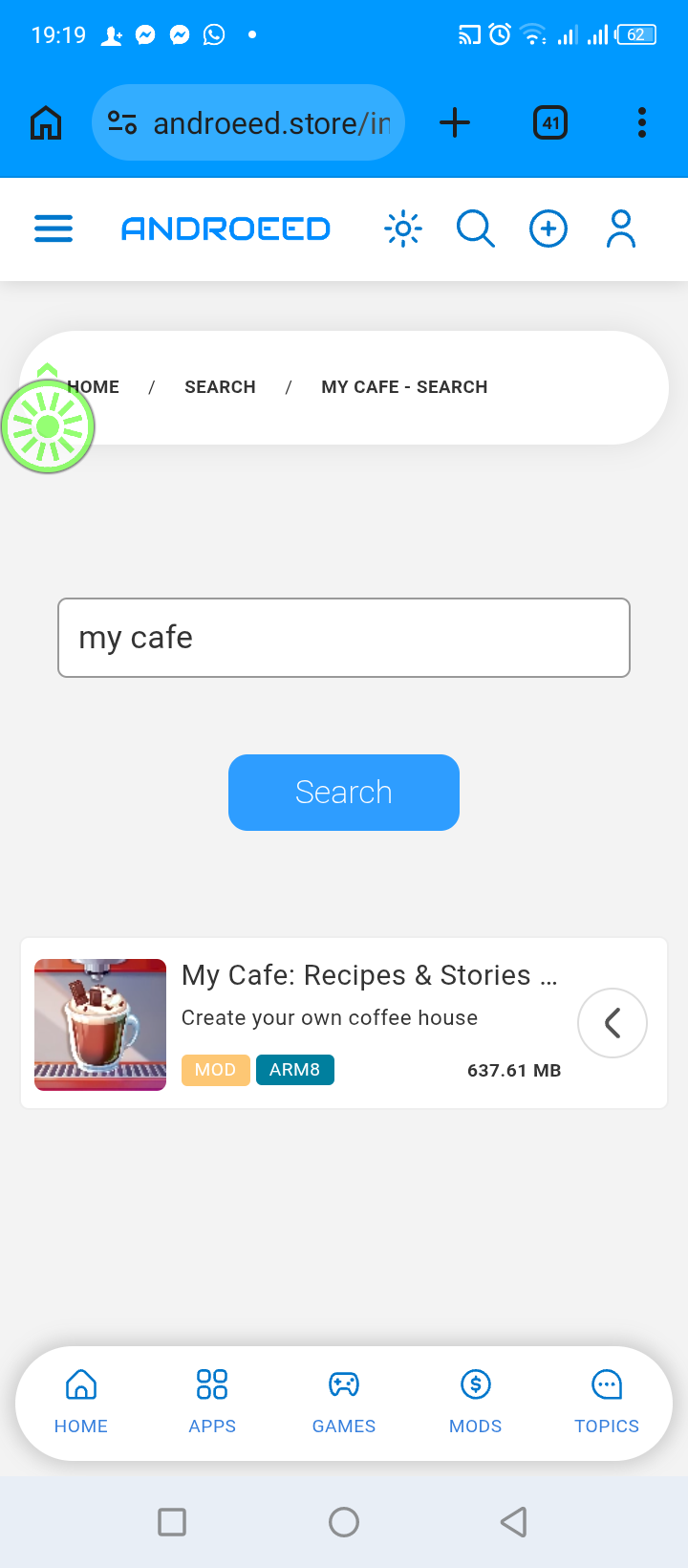This screenshot has height=1568, width=688.
Task: Go to SEARCH in the breadcrumb
Action: (x=220, y=387)
